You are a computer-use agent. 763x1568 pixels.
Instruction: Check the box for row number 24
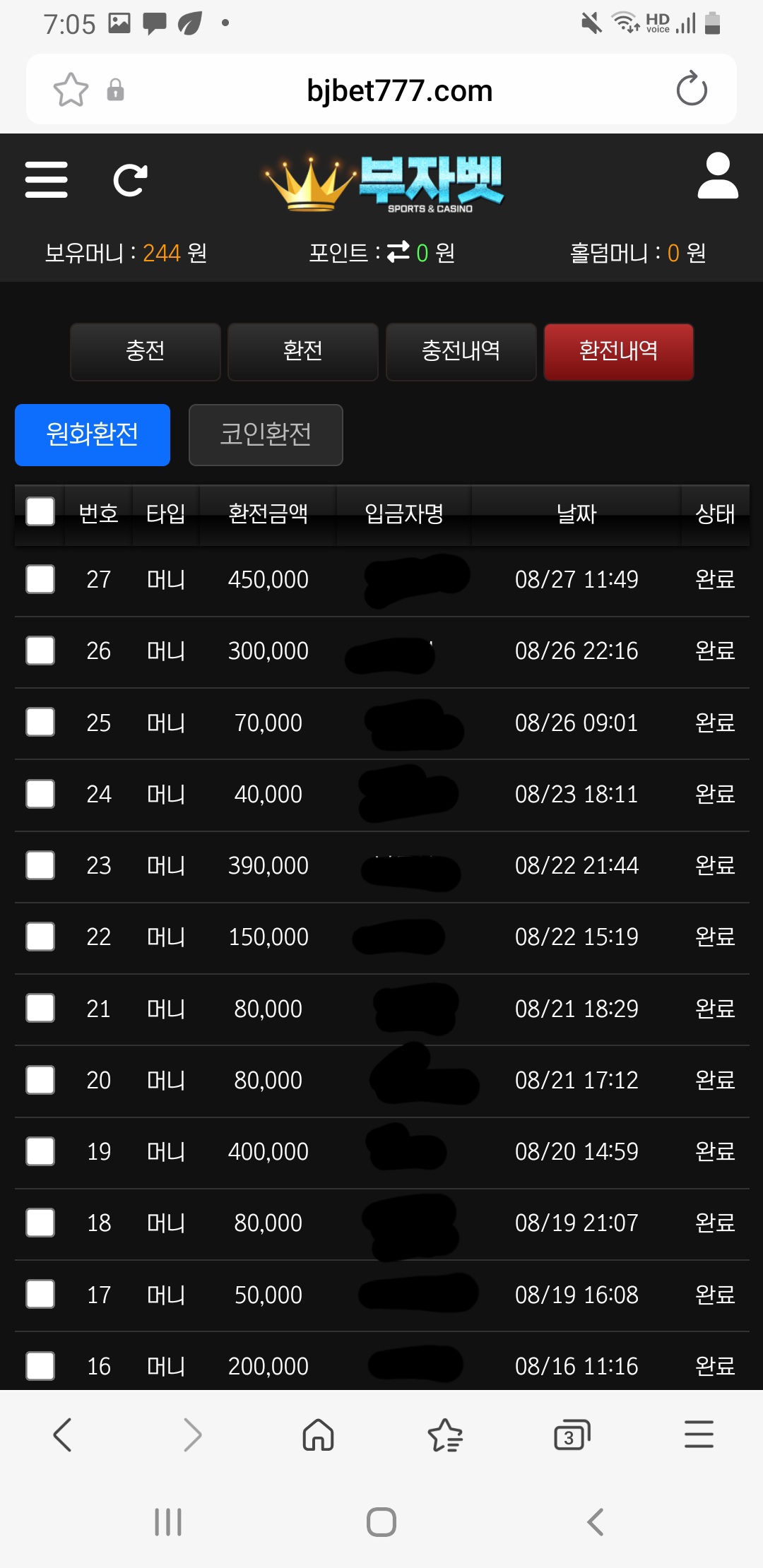click(40, 794)
